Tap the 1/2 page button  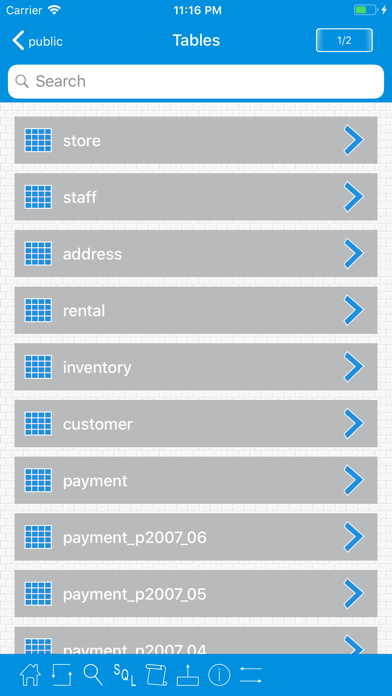pyautogui.click(x=344, y=40)
